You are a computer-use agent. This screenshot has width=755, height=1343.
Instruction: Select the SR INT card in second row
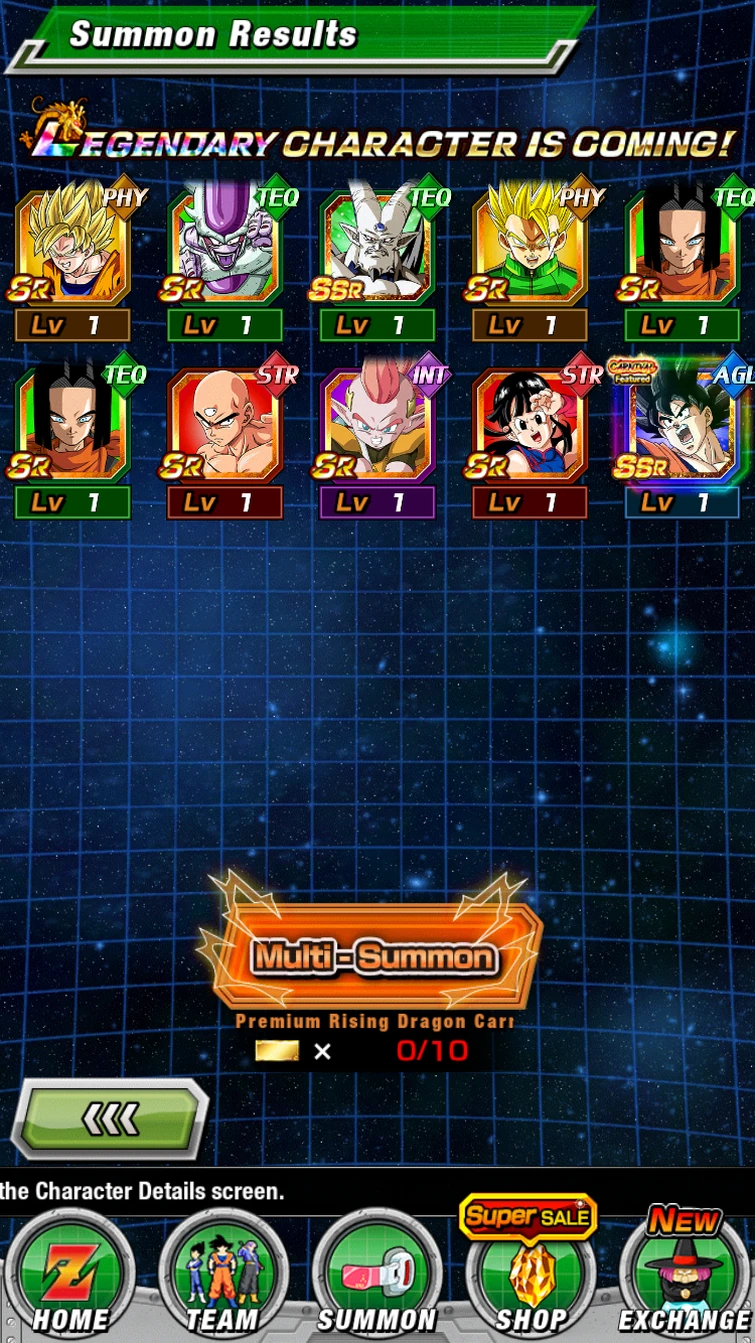coord(377,422)
